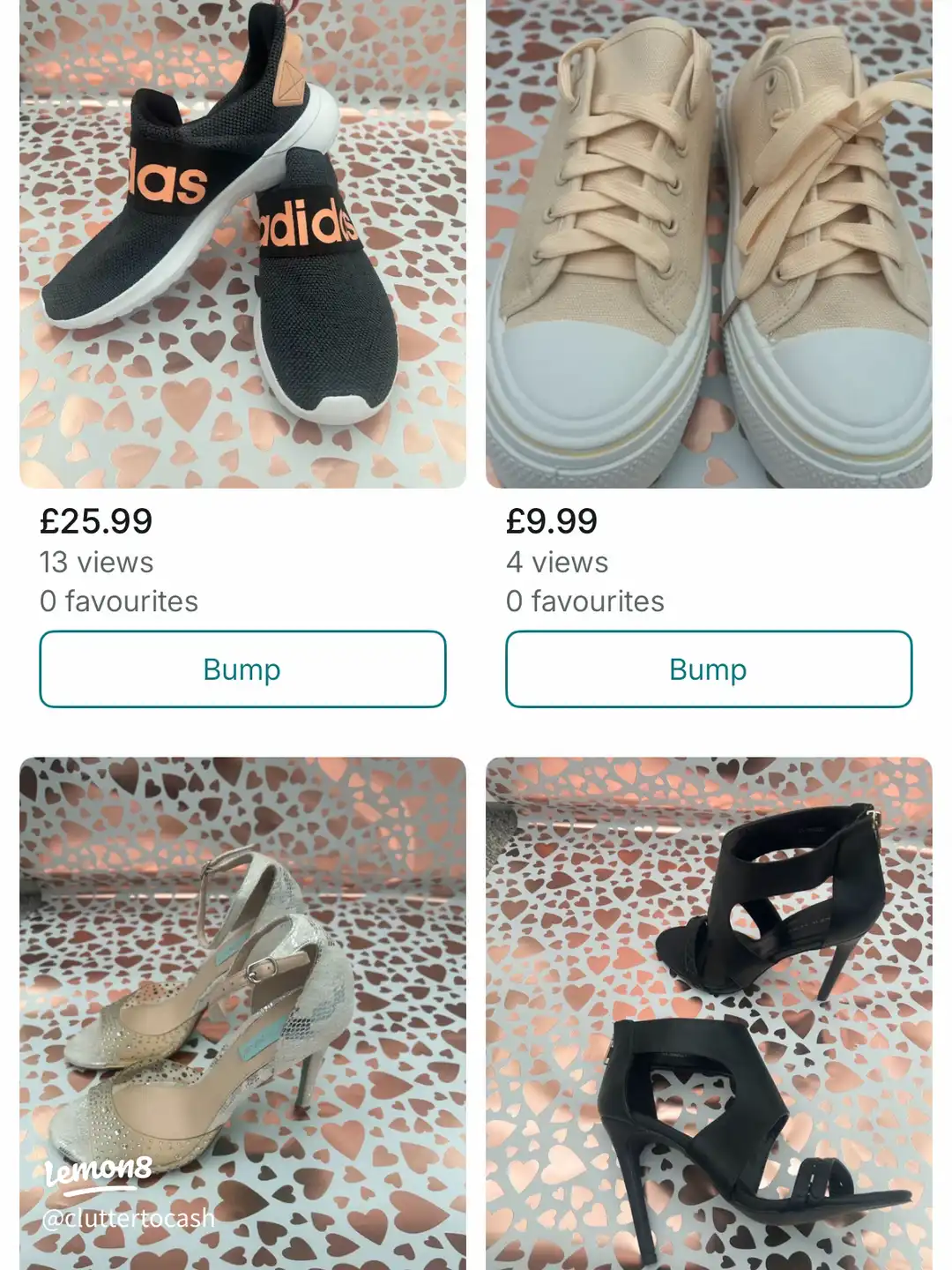952x1270 pixels.
Task: Bump the £25.99 Adidas trainers listing
Action: click(x=242, y=669)
